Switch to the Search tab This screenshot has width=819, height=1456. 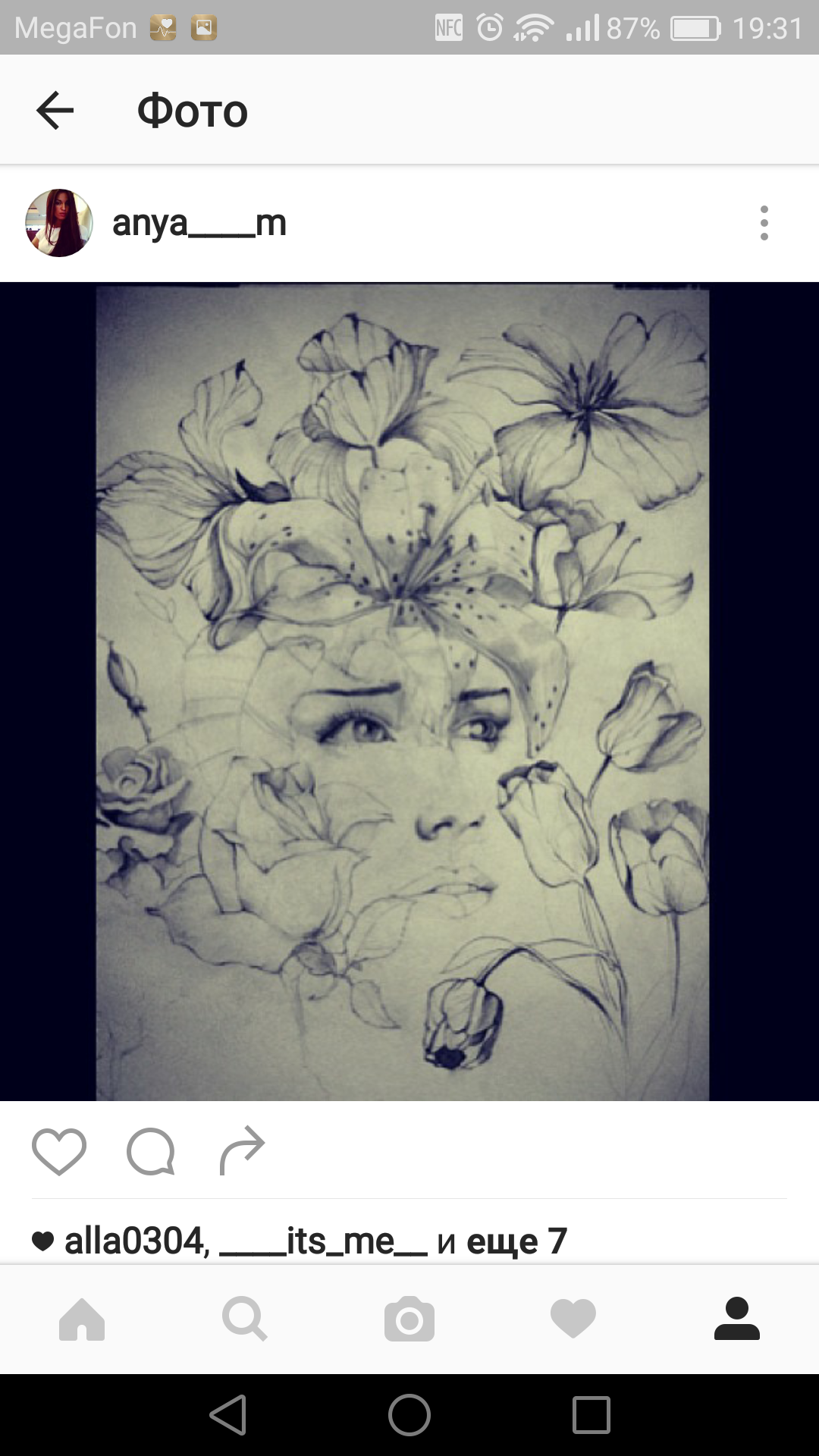pos(244,1319)
